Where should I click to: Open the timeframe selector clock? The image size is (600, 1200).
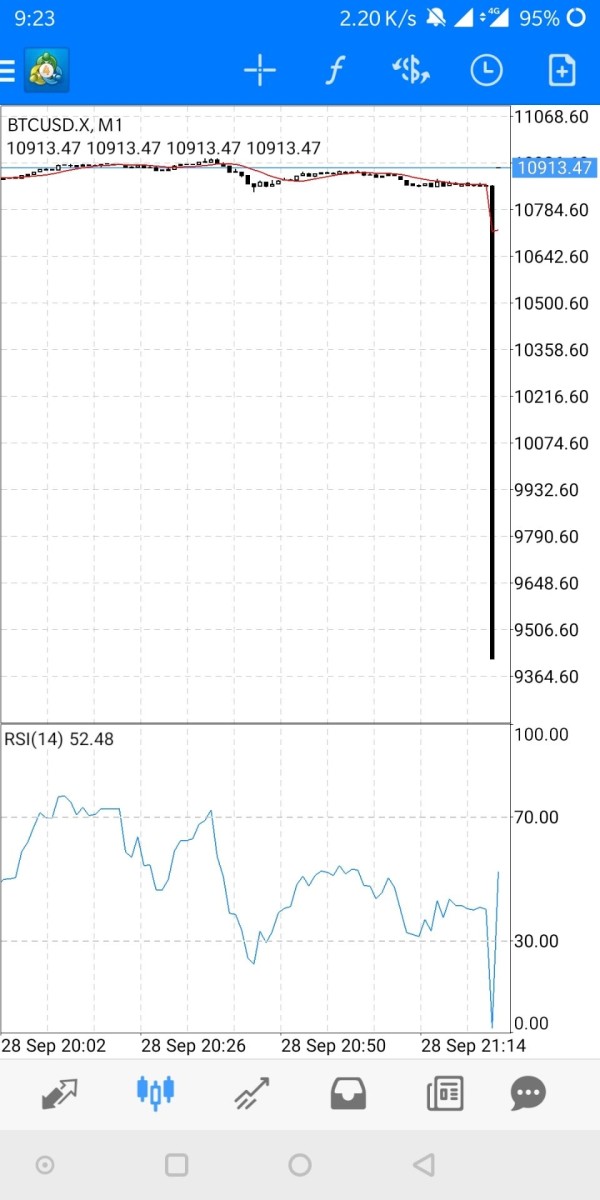[x=486, y=70]
